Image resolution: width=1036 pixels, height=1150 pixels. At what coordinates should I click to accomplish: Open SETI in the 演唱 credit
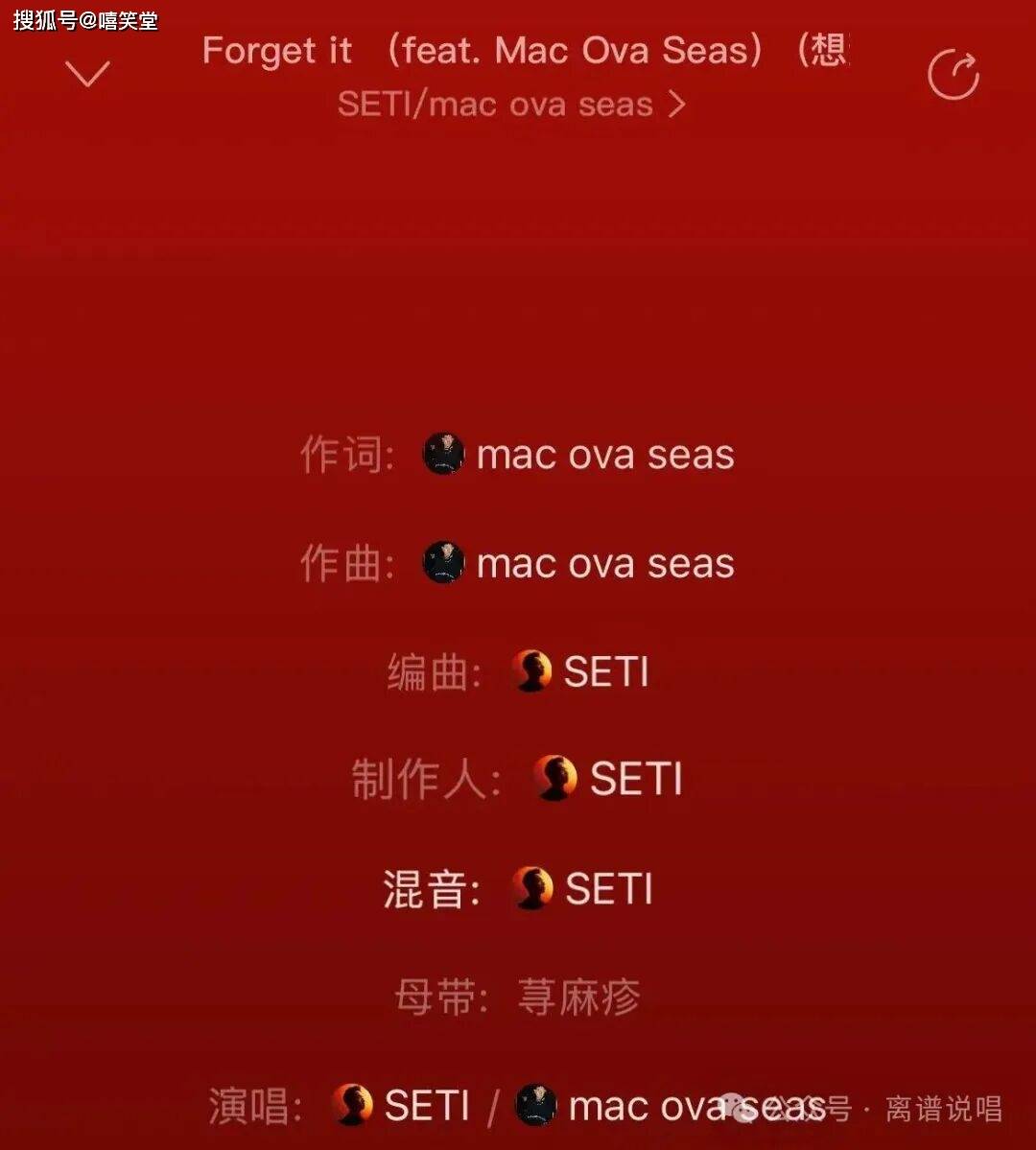tap(426, 1106)
